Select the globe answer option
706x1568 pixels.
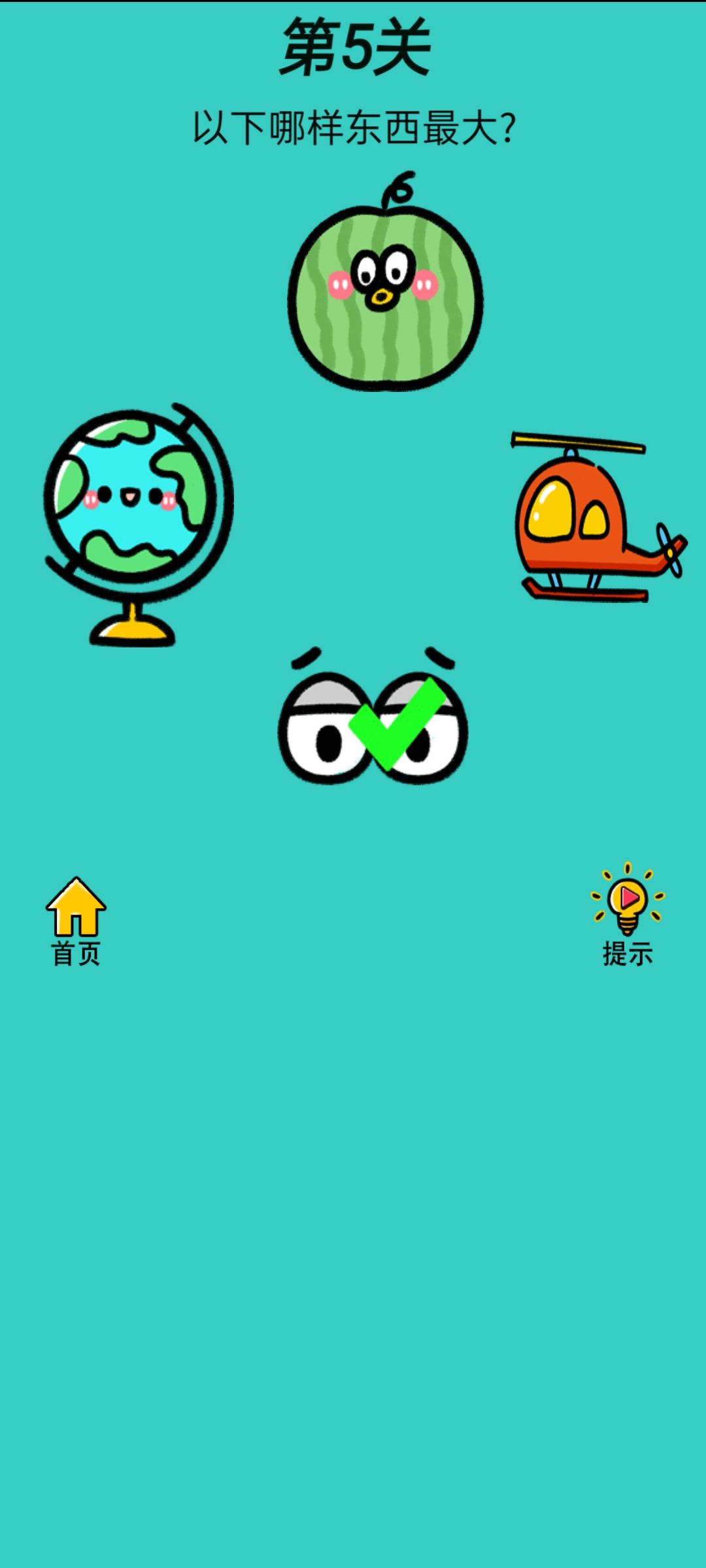click(x=131, y=516)
